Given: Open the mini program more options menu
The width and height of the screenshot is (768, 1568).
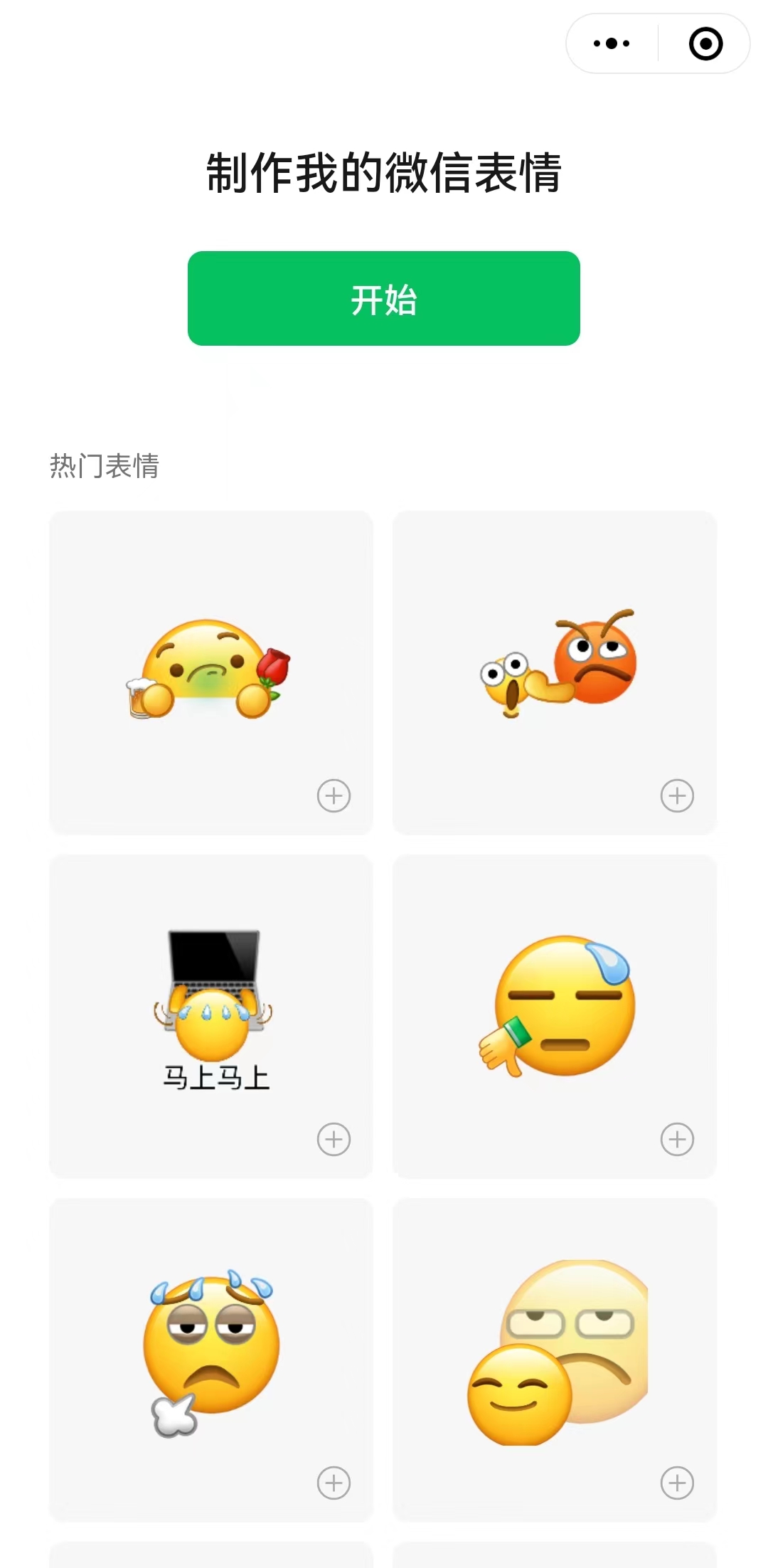Looking at the screenshot, I should point(612,43).
